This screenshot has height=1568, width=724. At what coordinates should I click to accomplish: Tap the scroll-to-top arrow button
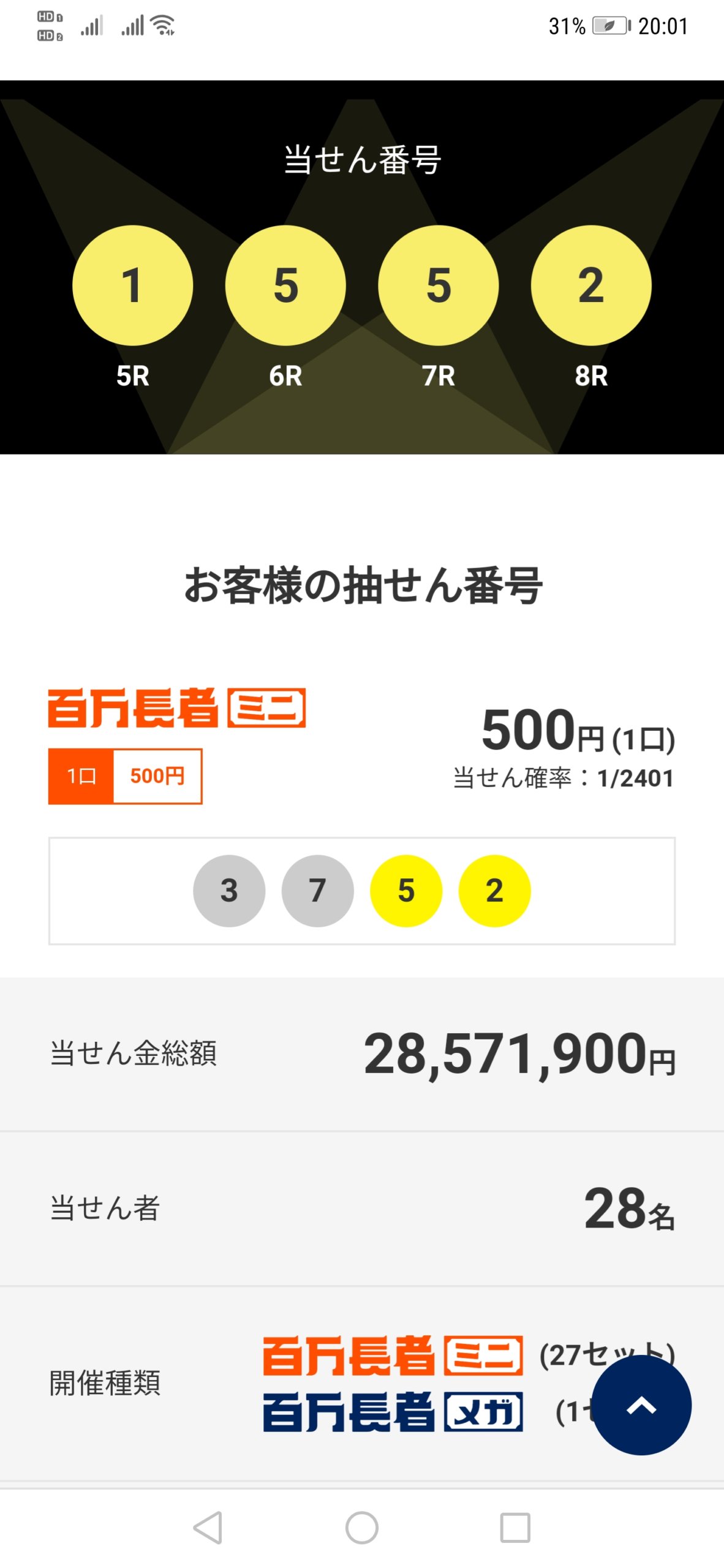pos(641,1404)
